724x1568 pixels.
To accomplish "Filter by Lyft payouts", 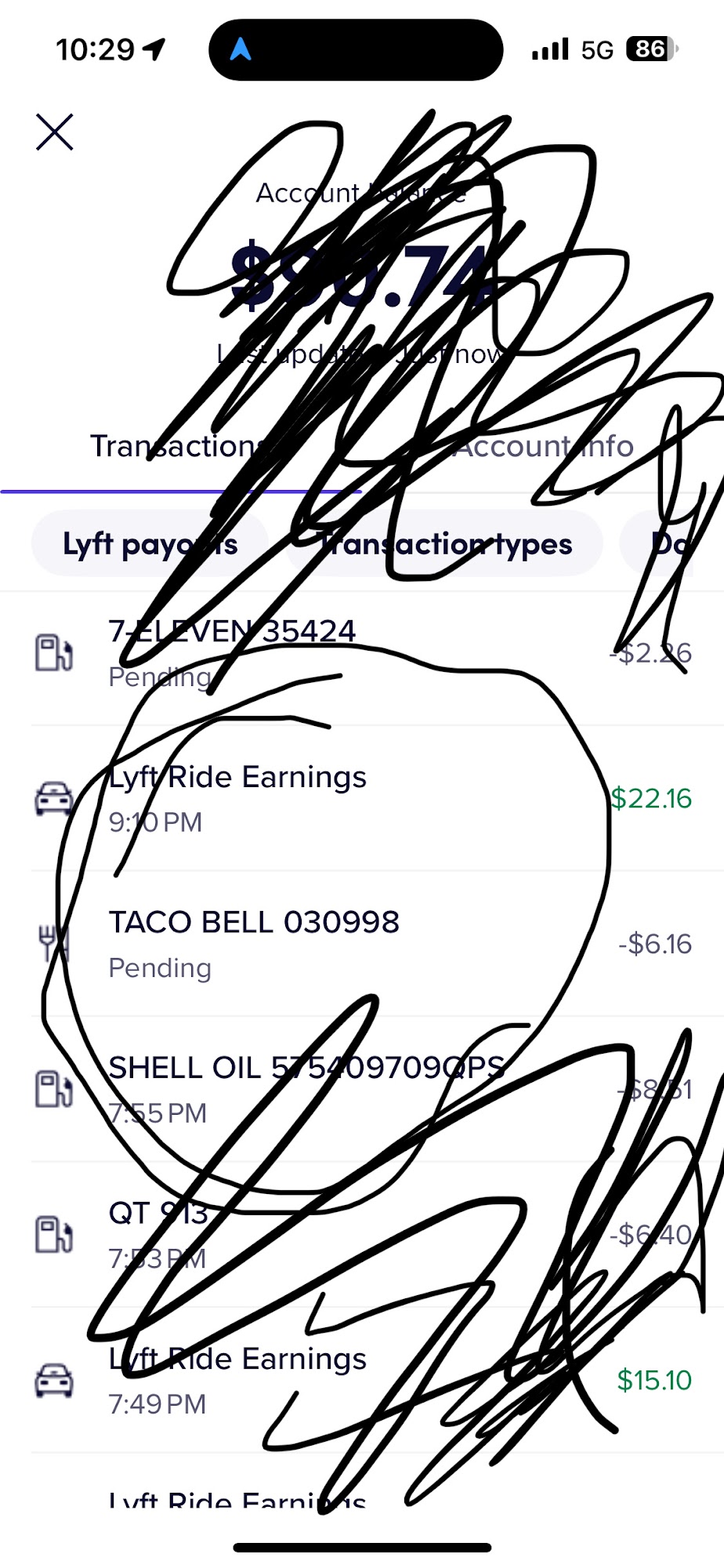I will 150,544.
